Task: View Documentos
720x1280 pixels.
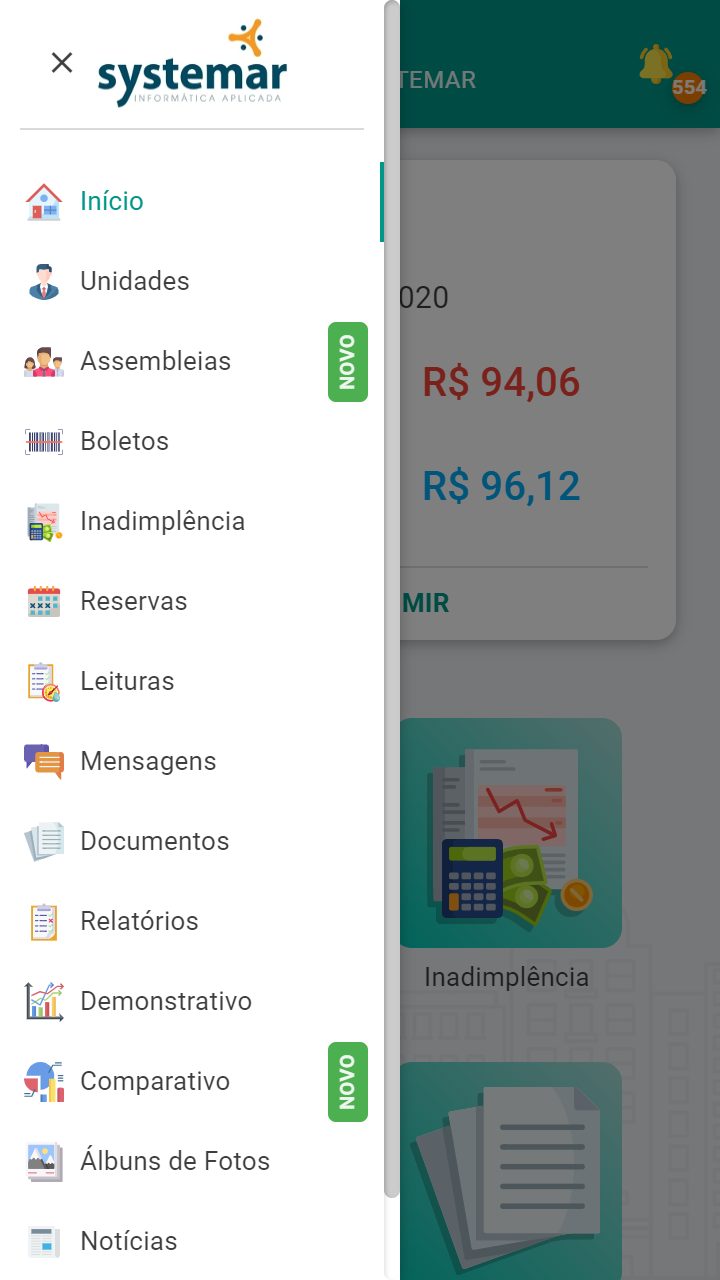Action: point(192,841)
